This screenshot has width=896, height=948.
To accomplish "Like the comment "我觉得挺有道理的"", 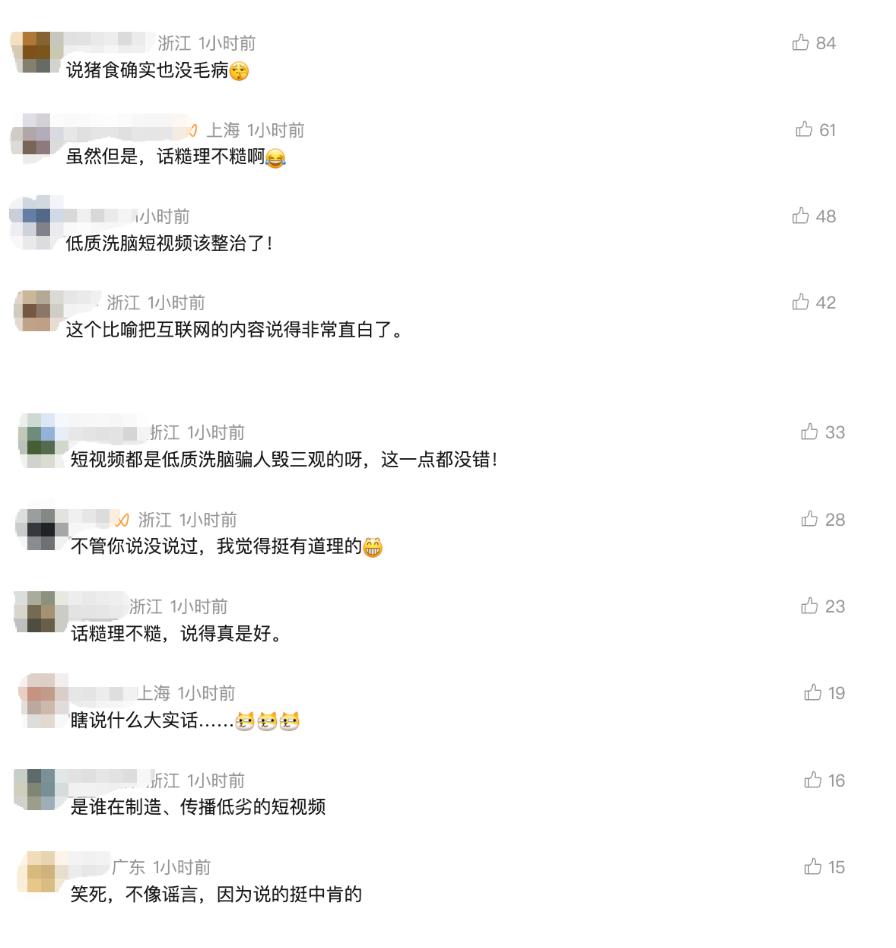I will [809, 518].
